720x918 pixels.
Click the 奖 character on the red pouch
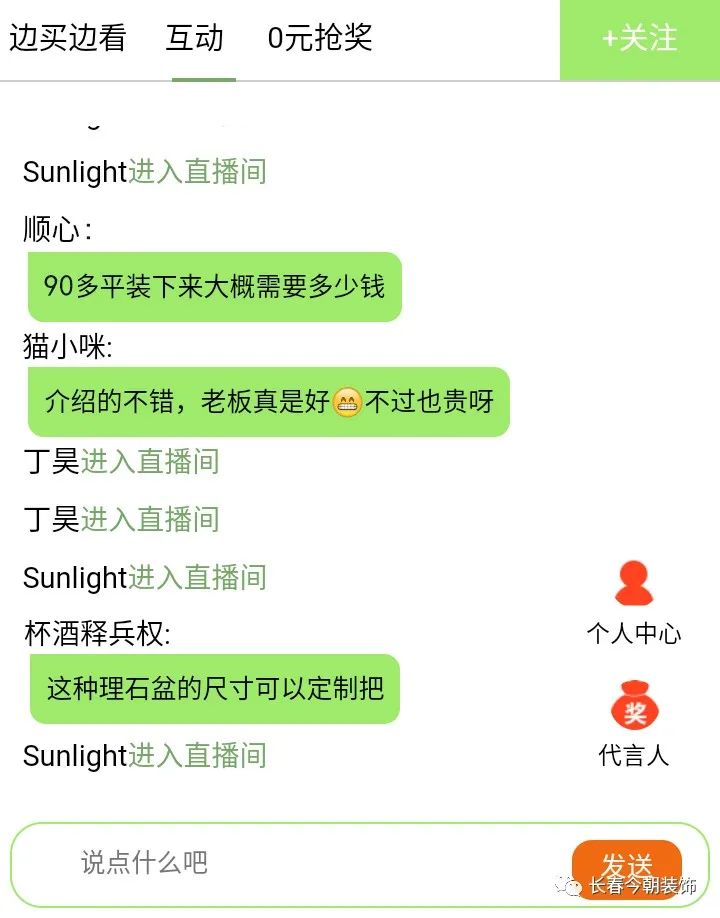tap(633, 712)
